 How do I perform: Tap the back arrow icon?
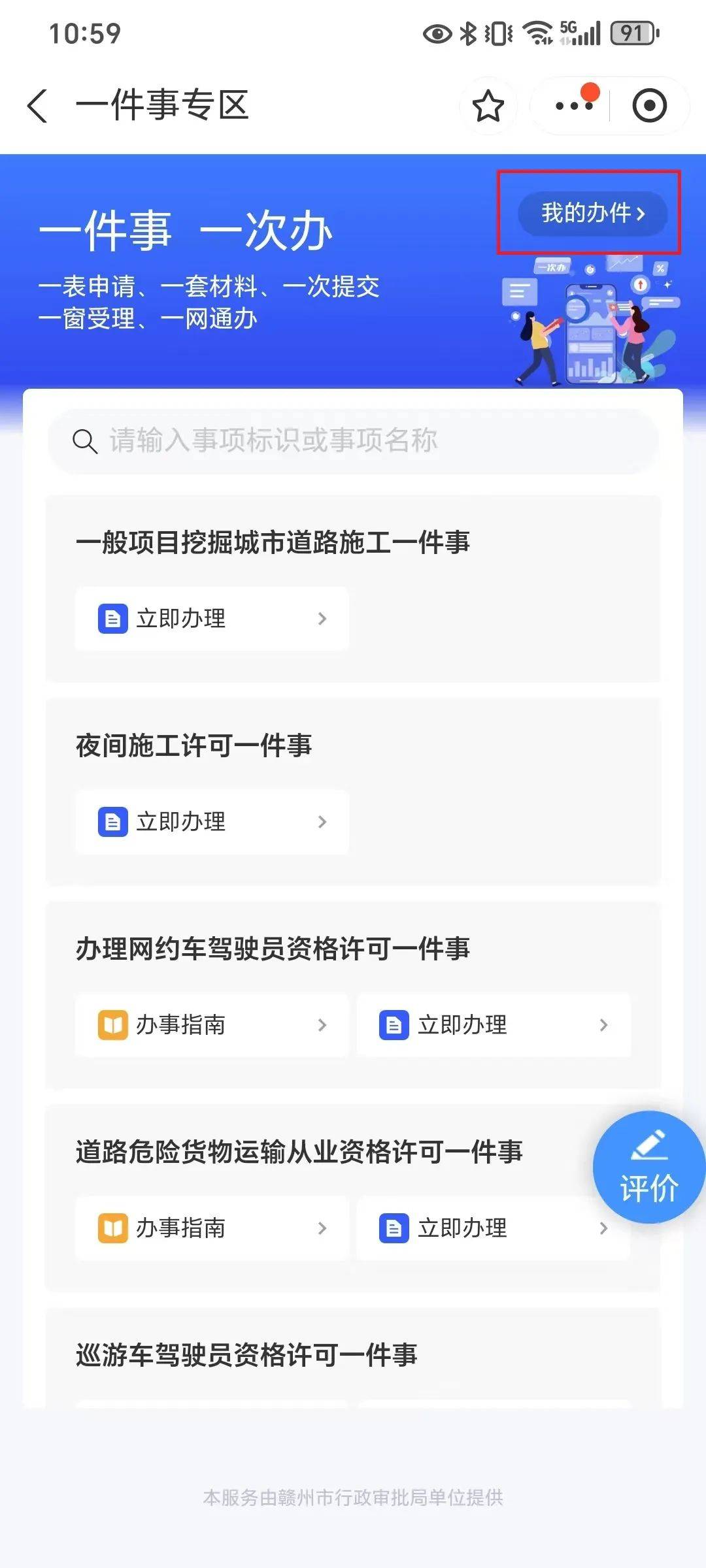click(x=37, y=106)
